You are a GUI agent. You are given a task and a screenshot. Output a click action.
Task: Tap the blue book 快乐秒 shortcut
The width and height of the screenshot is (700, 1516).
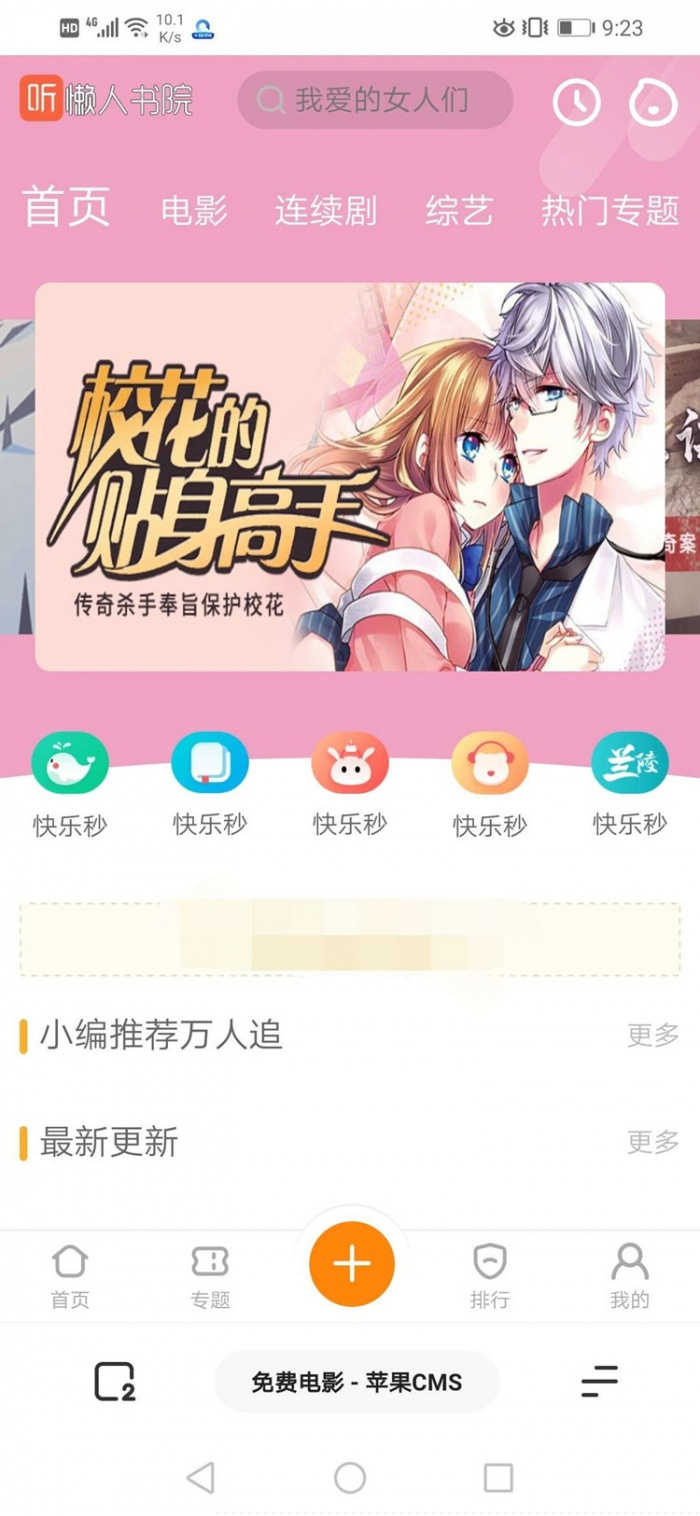210,763
